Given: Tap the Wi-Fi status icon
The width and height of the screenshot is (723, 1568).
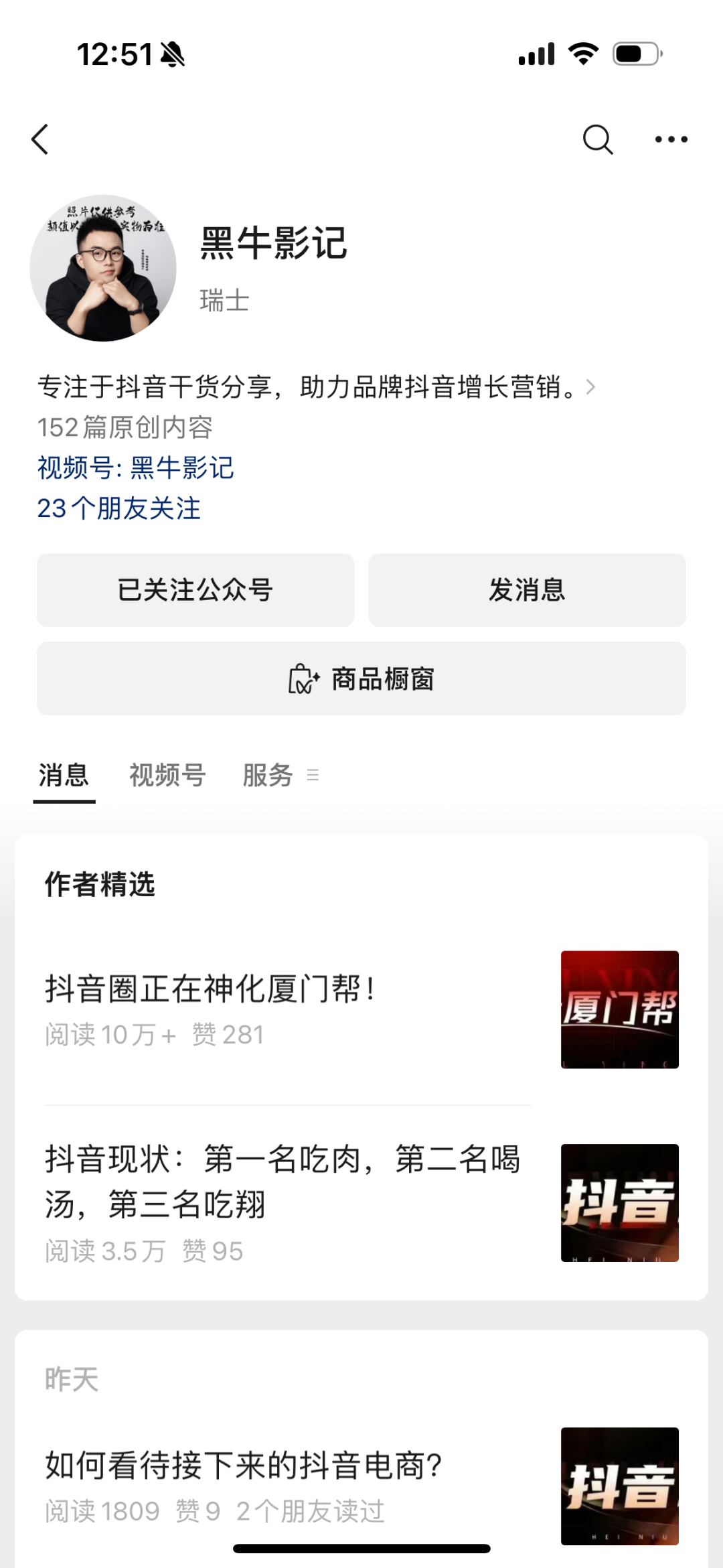Looking at the screenshot, I should pyautogui.click(x=581, y=56).
